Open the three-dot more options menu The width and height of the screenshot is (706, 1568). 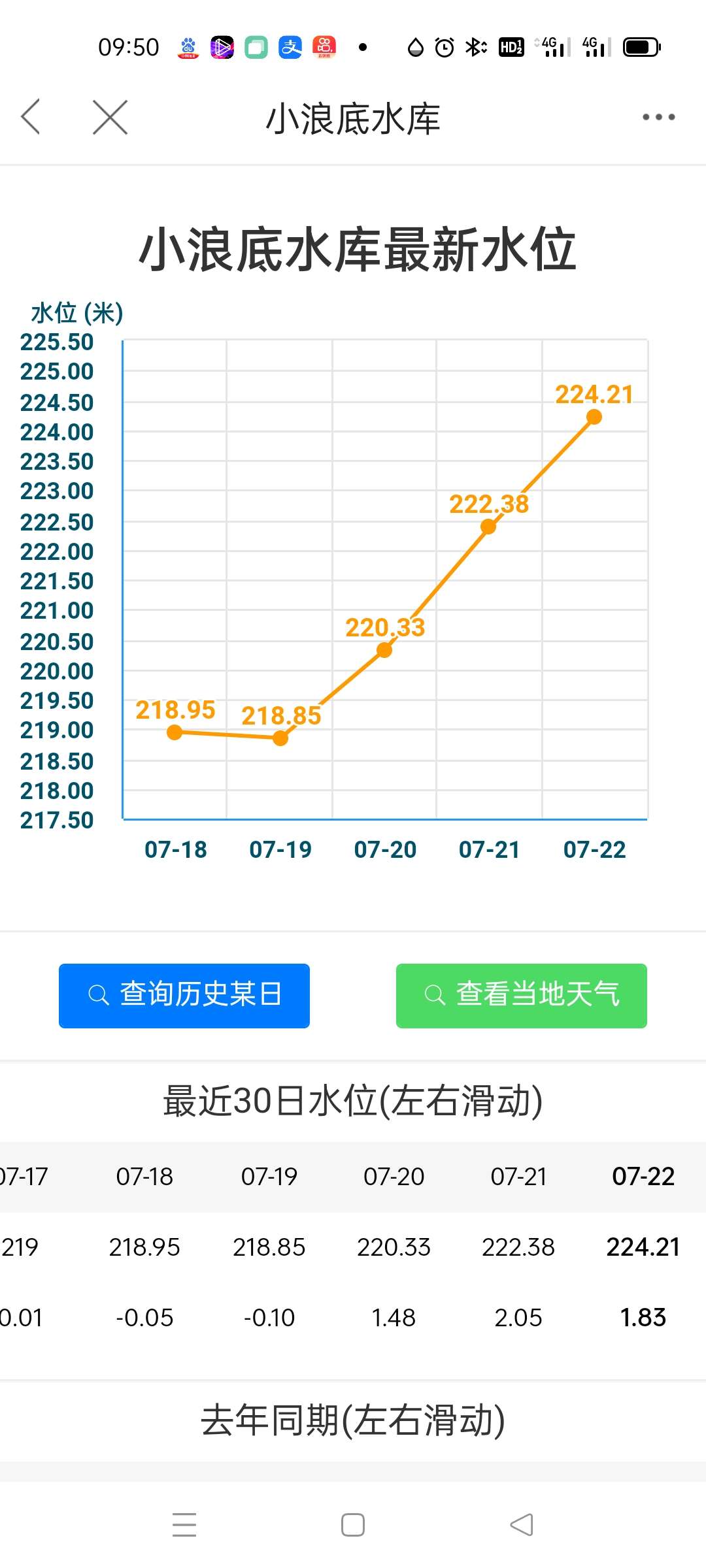[658, 117]
